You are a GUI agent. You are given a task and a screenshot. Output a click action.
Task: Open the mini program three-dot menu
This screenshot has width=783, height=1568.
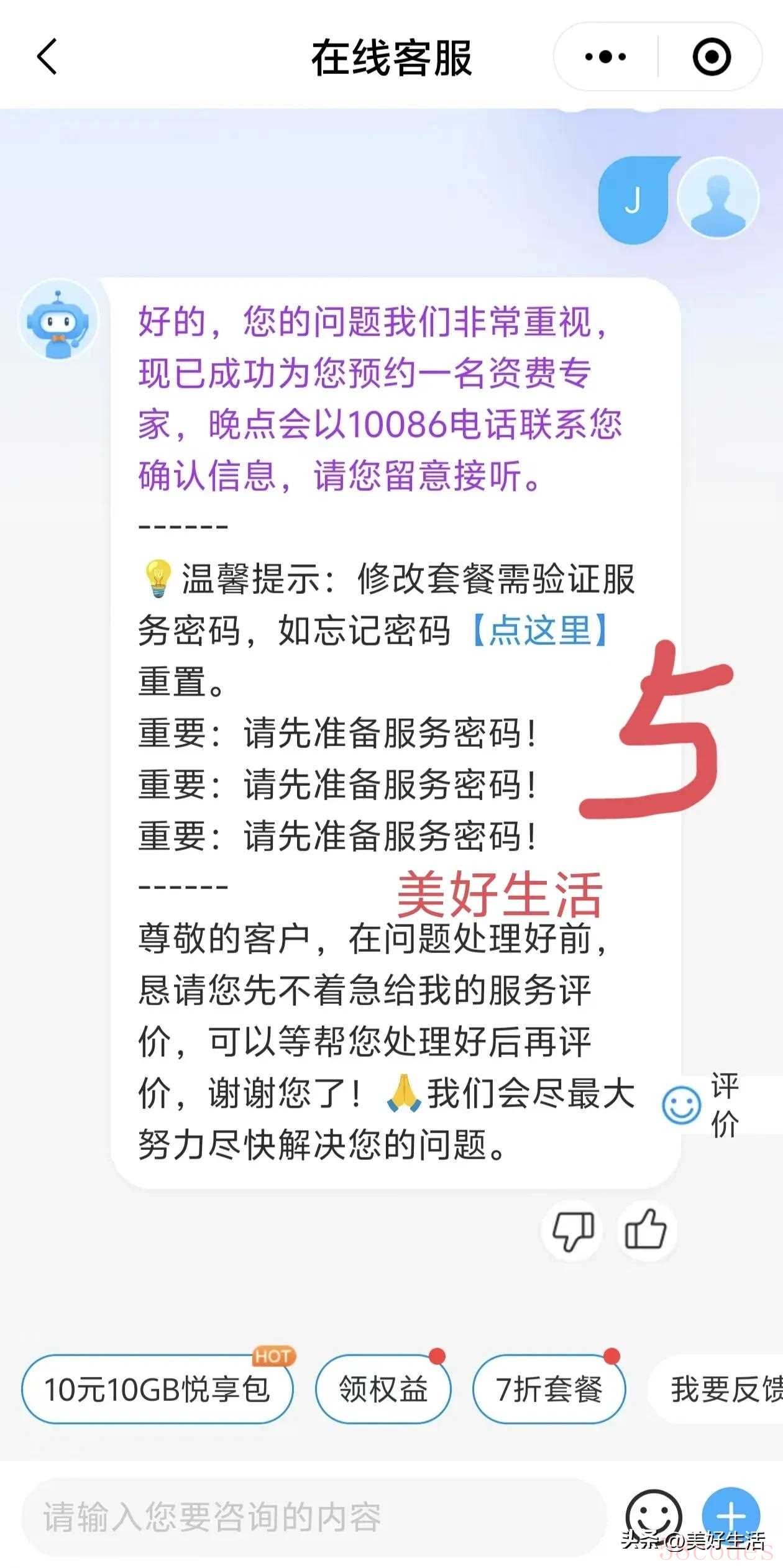click(605, 57)
